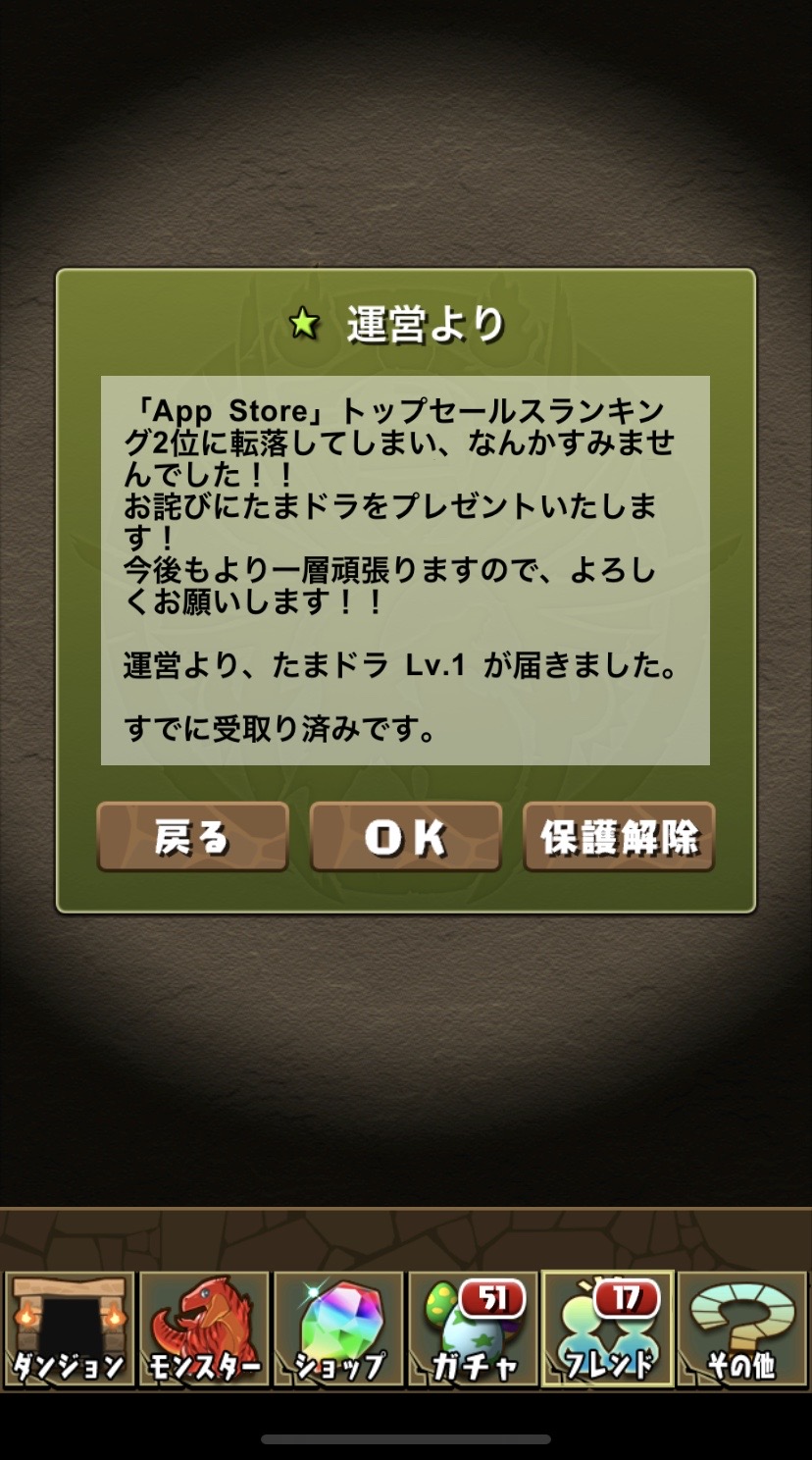Open the ガチャ tab

point(473,1330)
